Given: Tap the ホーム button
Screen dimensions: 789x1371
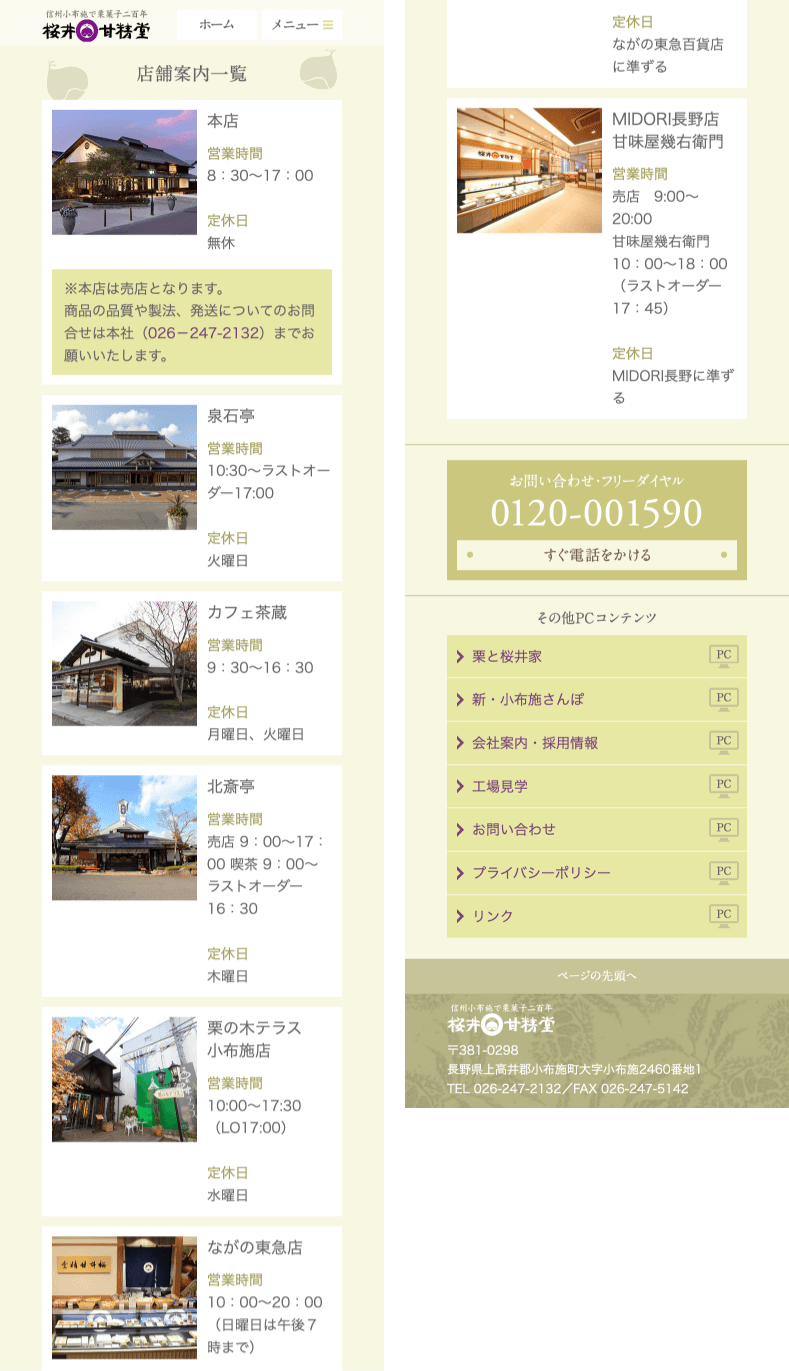Looking at the screenshot, I should 217,25.
